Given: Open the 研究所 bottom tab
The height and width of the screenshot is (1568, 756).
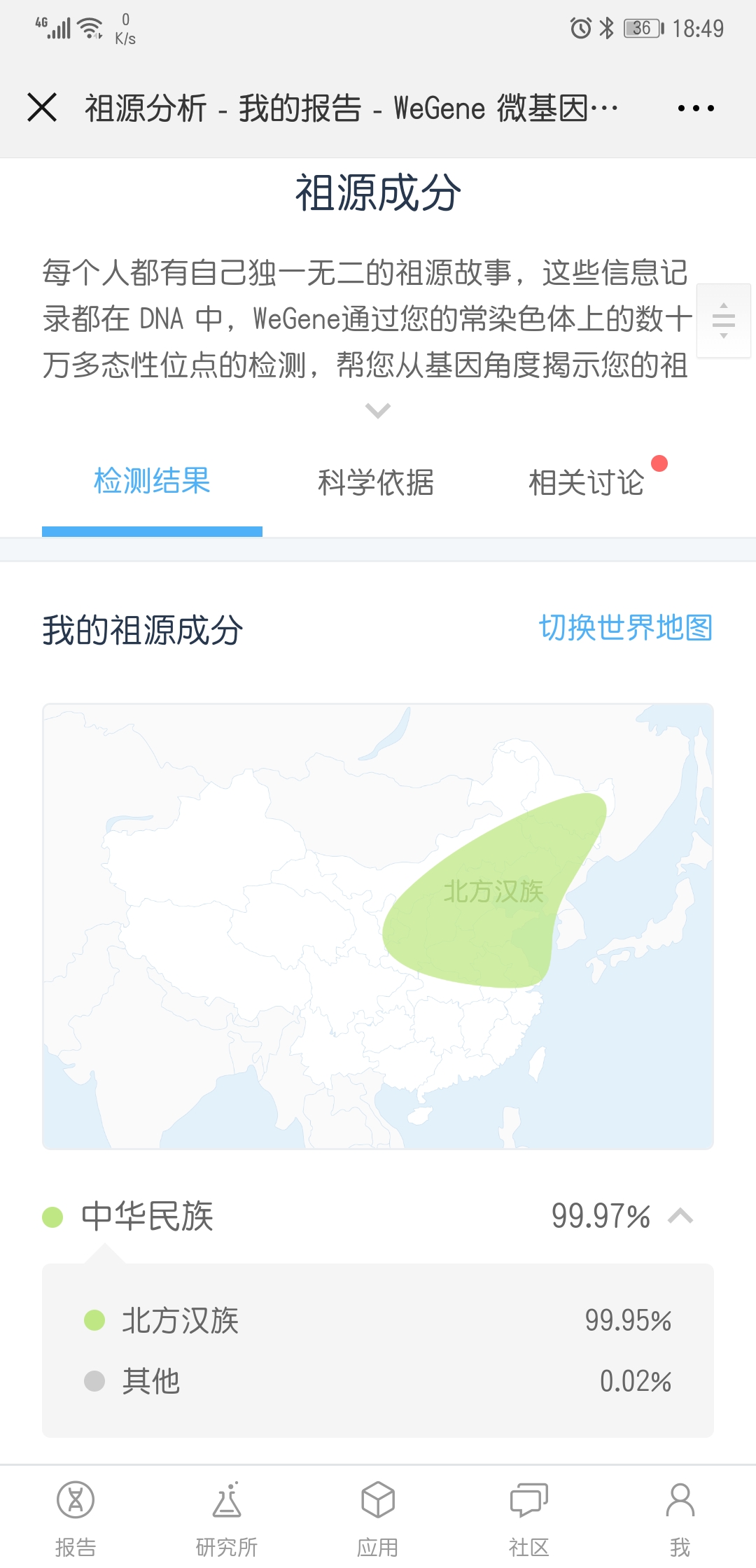Looking at the screenshot, I should pos(227,1518).
